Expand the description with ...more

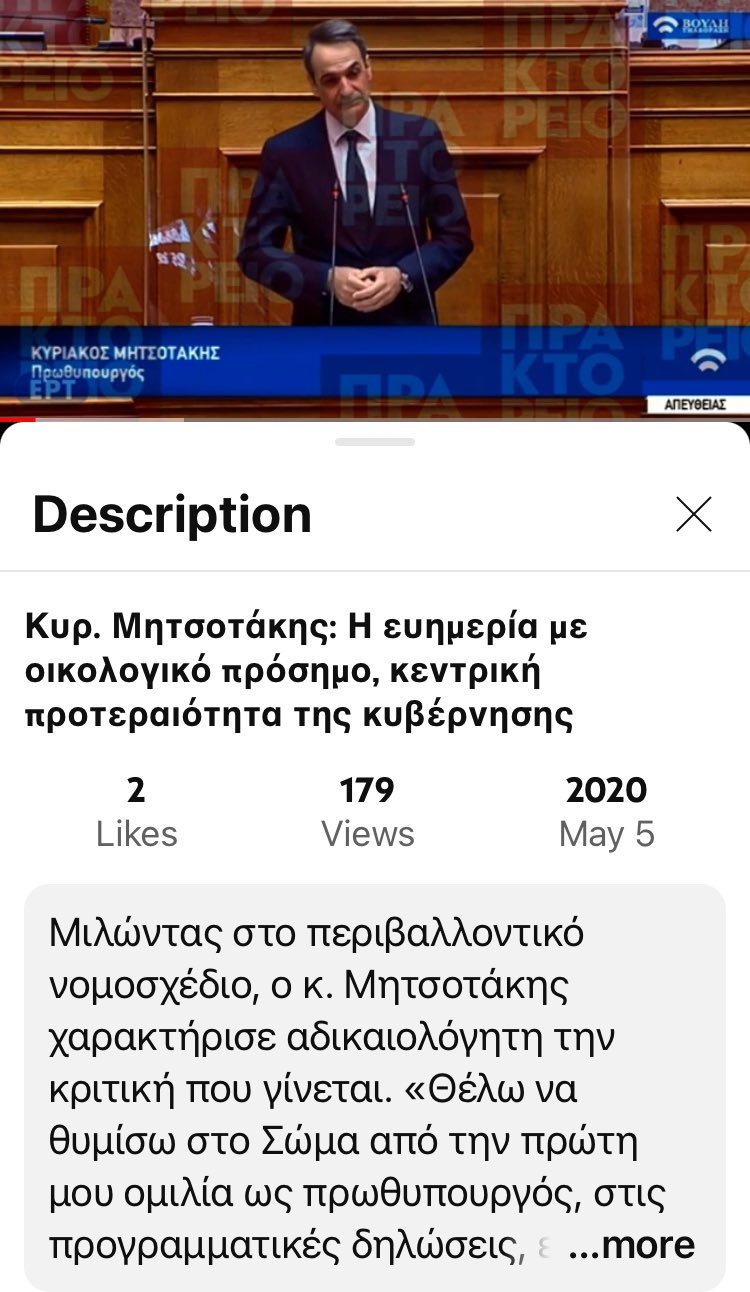click(632, 1245)
